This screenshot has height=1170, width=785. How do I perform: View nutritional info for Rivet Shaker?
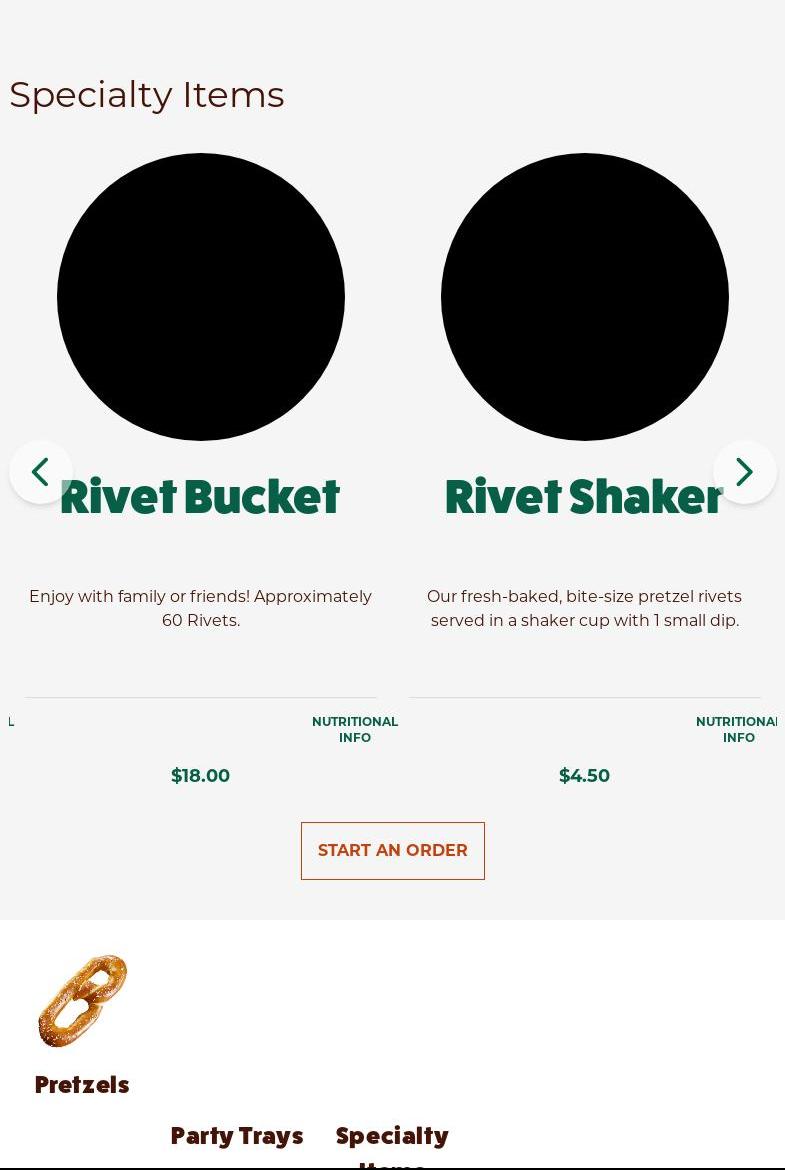(x=738, y=729)
